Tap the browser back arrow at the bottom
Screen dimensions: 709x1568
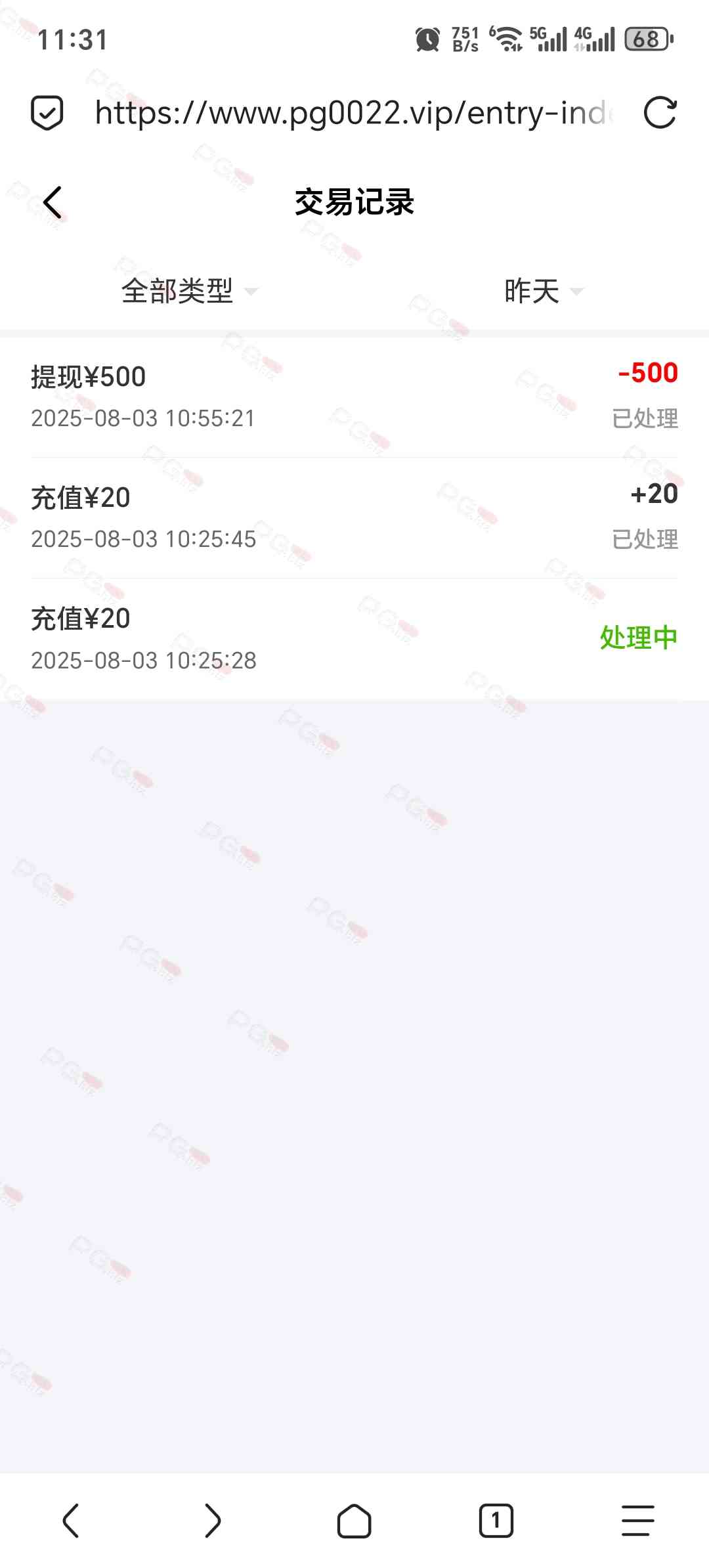[71, 1521]
